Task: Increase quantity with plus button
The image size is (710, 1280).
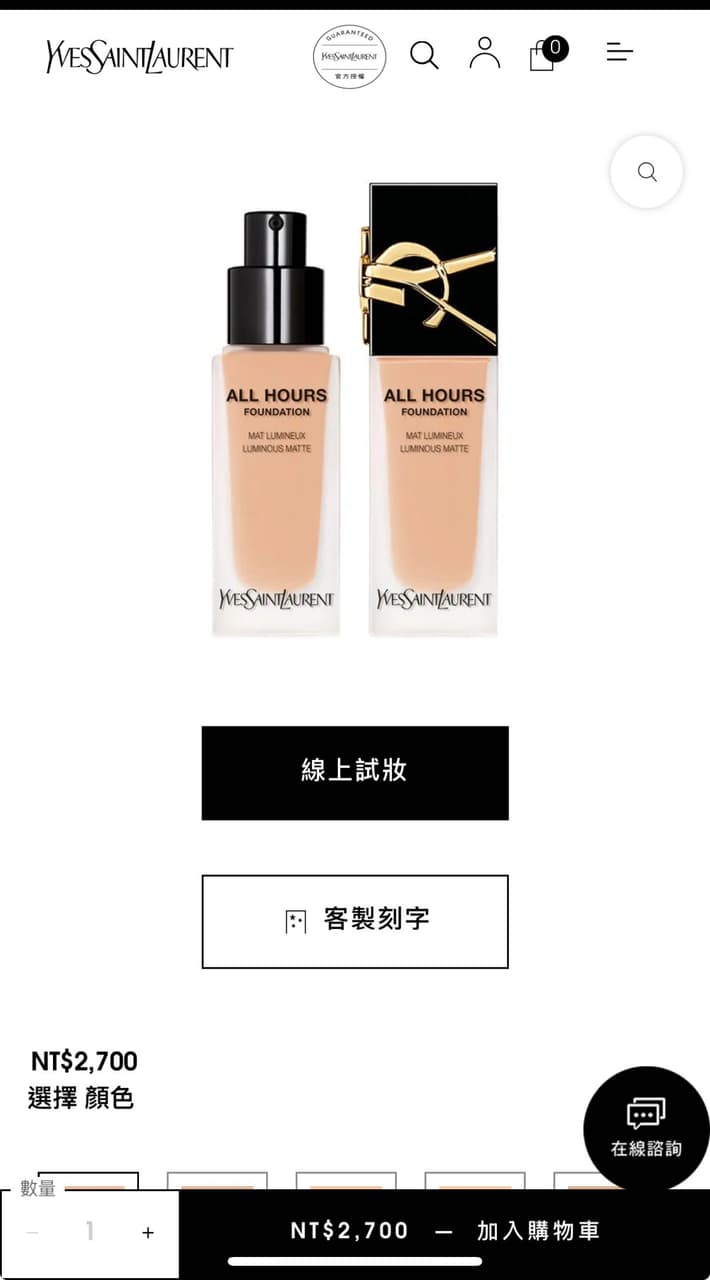Action: 148,1233
